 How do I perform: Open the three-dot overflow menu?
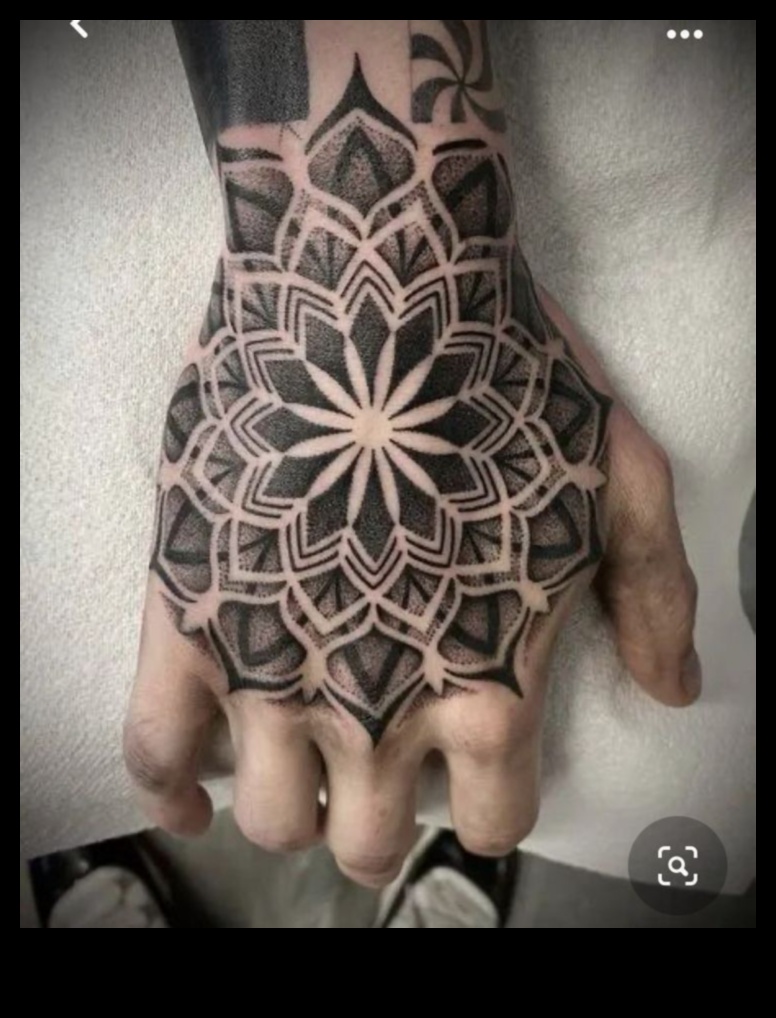[x=685, y=34]
